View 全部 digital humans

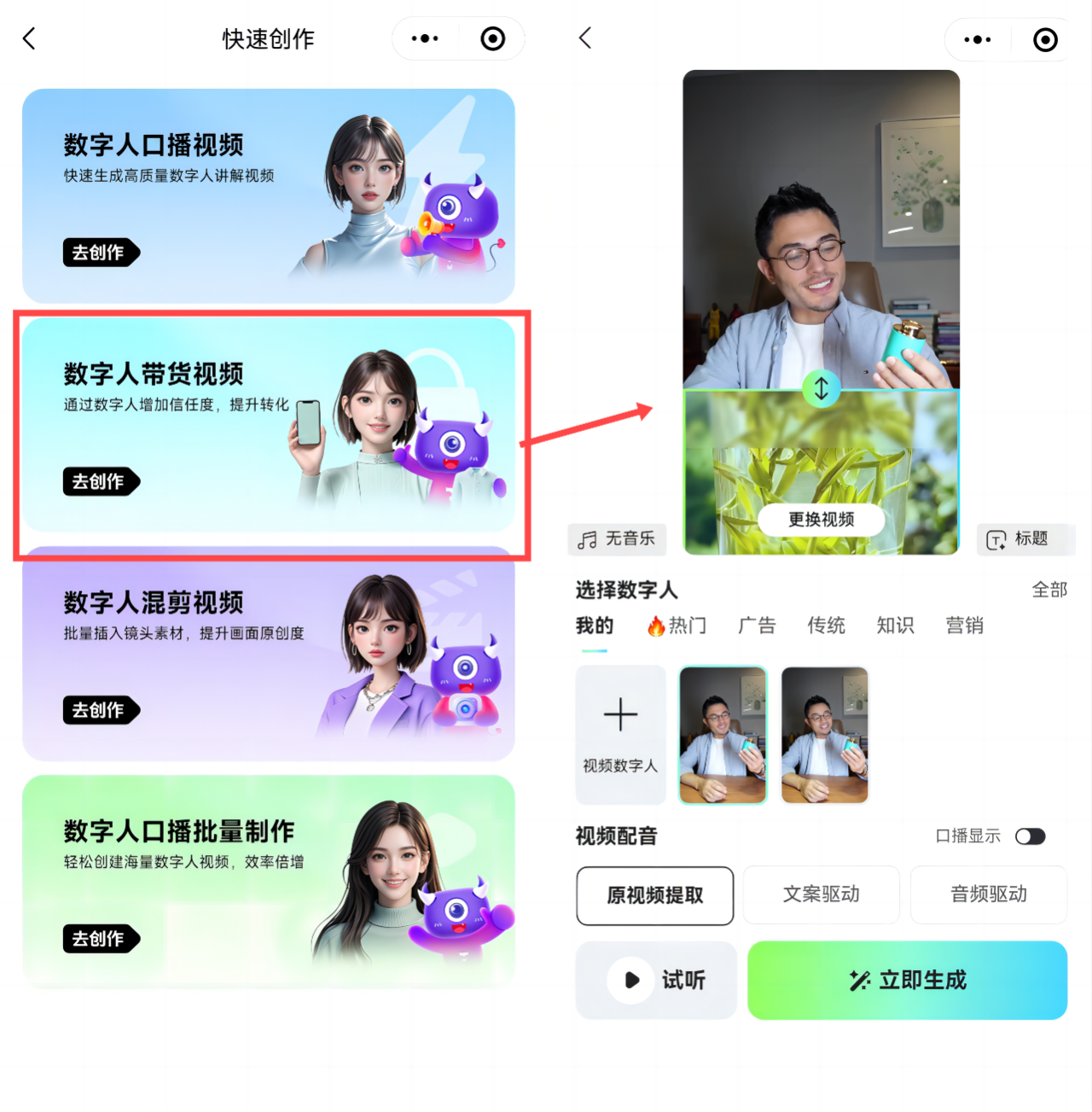1049,590
